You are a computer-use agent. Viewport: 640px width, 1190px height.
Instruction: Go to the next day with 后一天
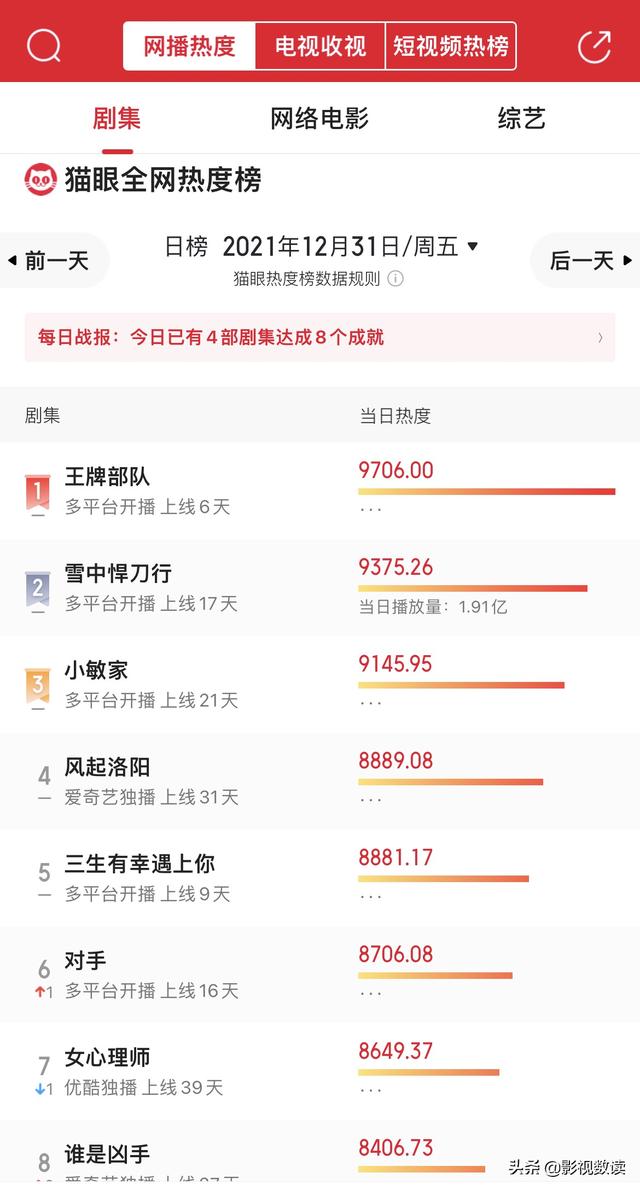585,260
